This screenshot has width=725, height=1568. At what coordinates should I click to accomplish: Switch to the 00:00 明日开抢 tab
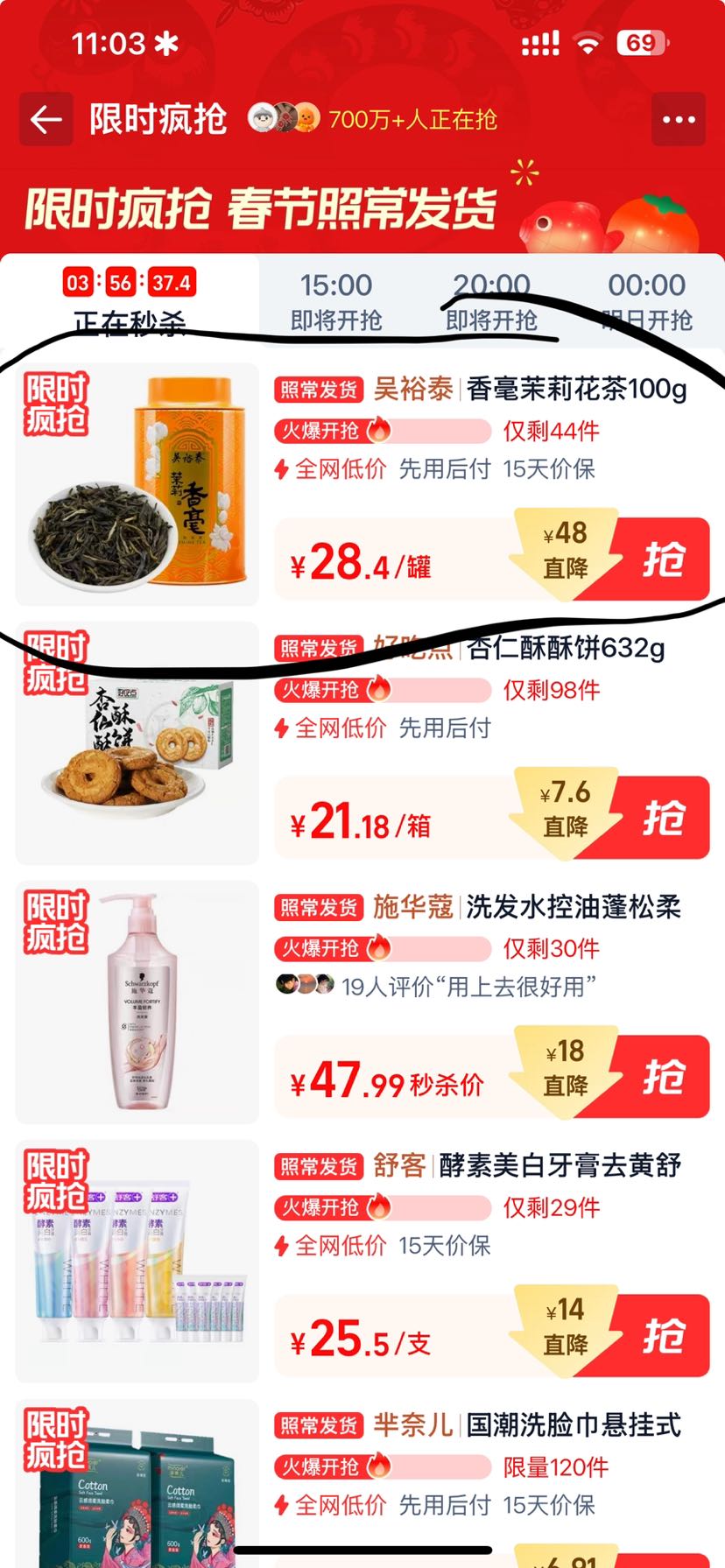tap(646, 300)
